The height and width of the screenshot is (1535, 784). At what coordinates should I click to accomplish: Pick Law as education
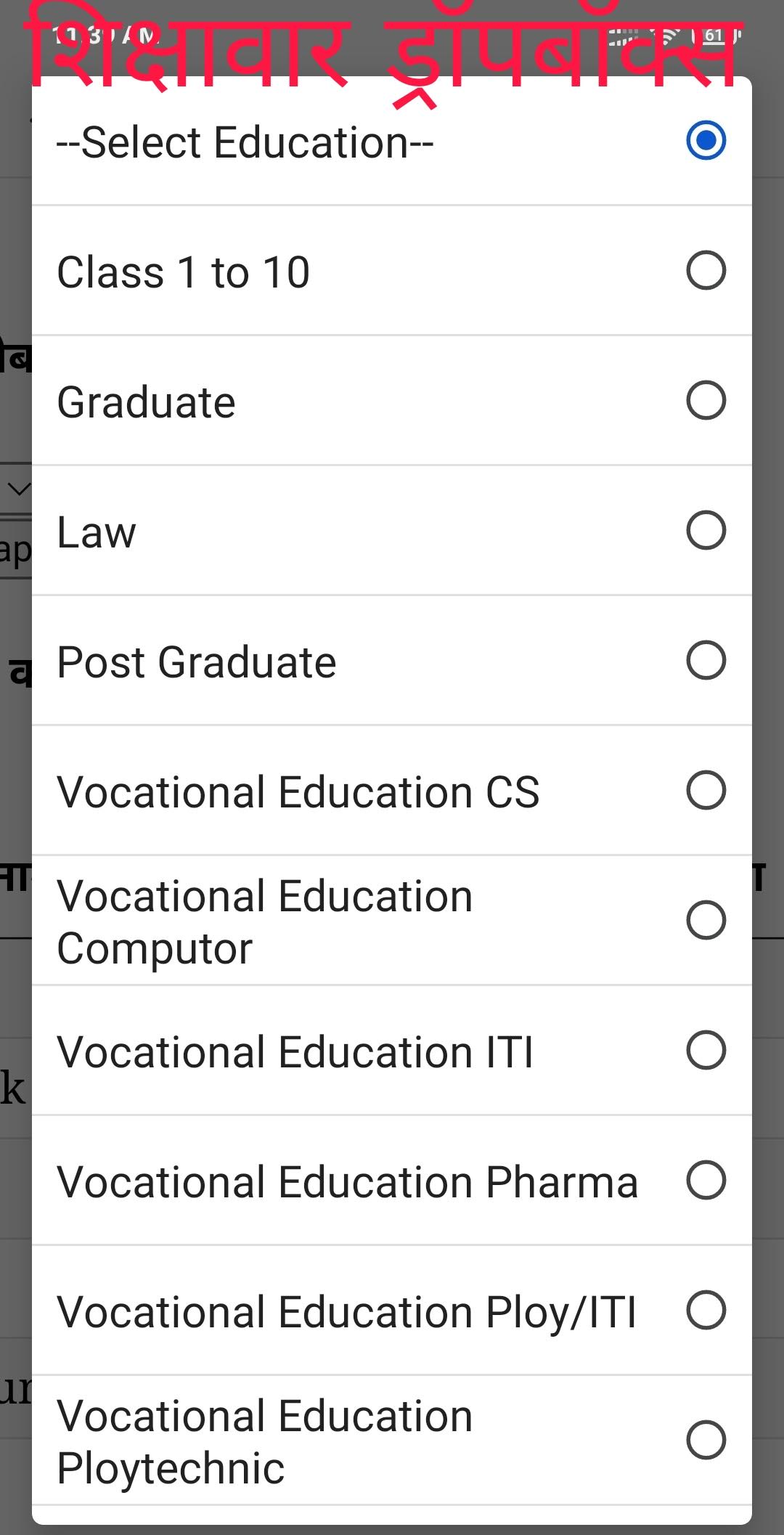point(392,531)
